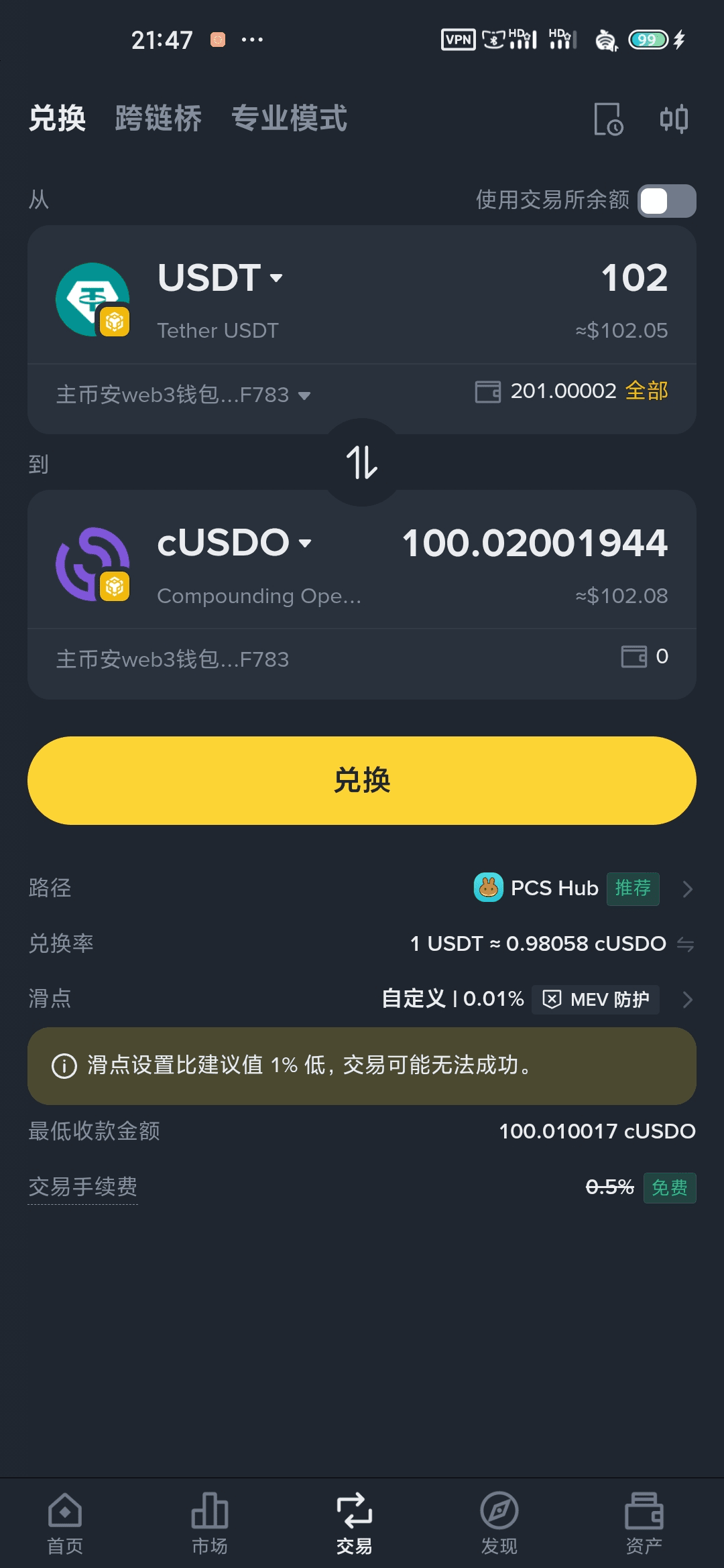Open USDT token selector dropdown

coord(221,277)
